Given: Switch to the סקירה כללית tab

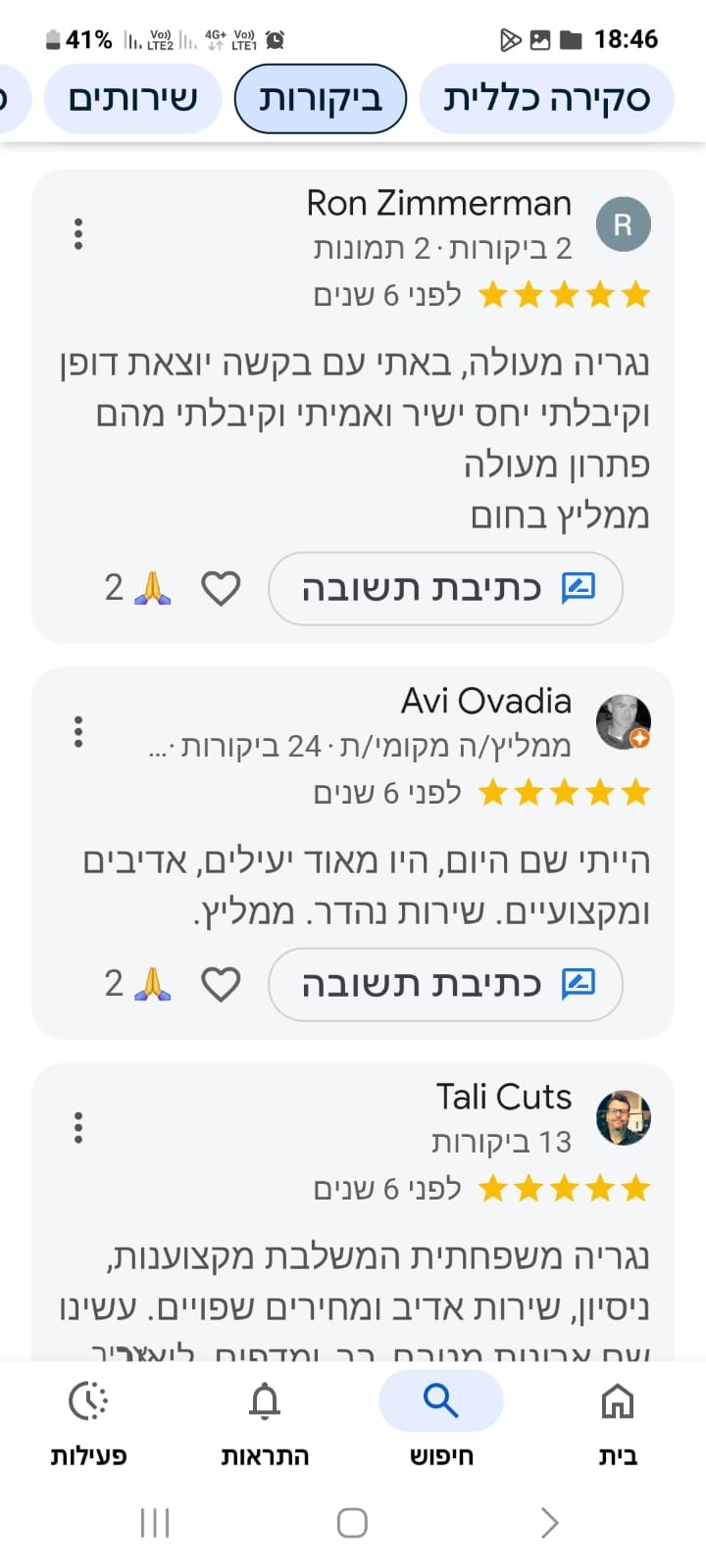Looking at the screenshot, I should coord(546,99).
